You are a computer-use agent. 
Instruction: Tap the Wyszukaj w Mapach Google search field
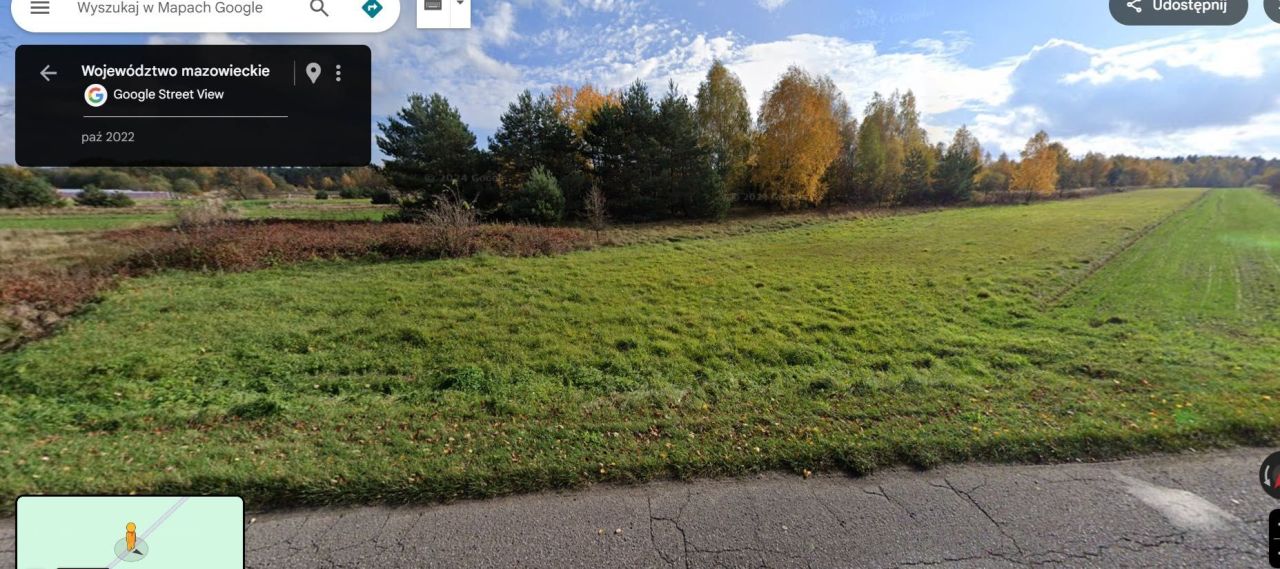180,8
